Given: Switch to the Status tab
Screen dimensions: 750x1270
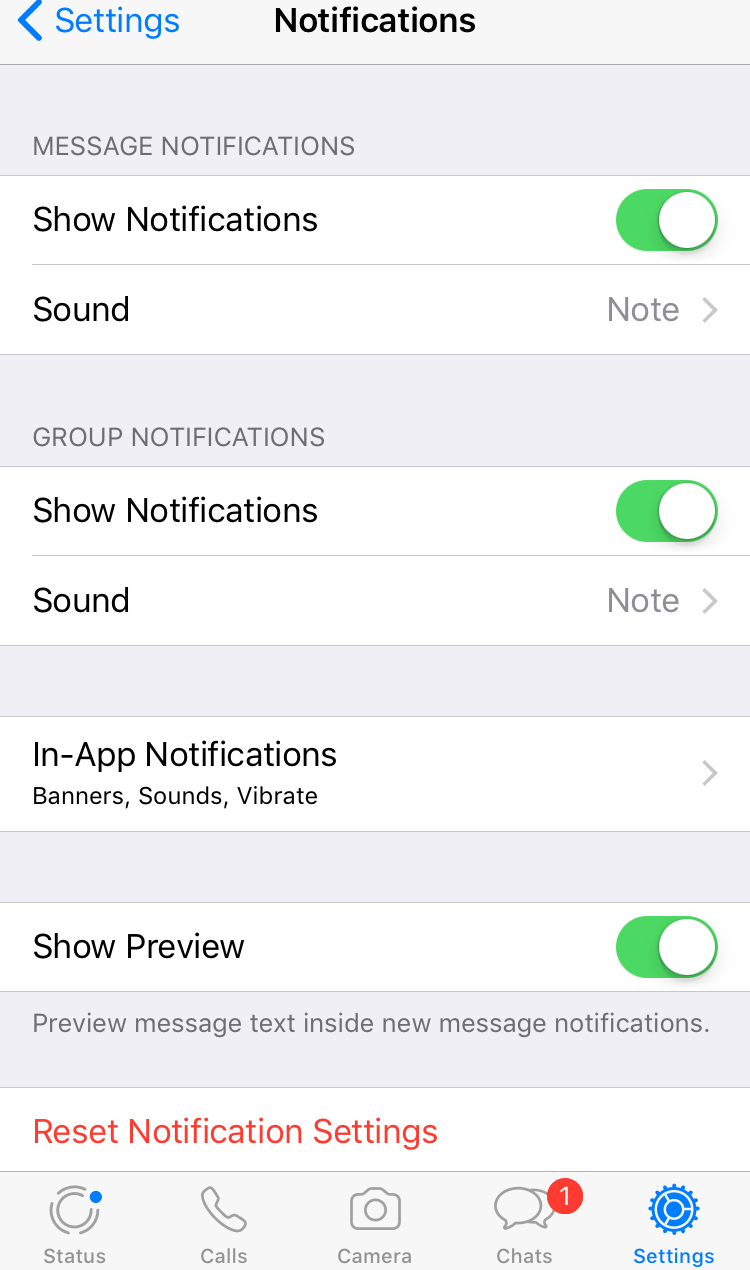Looking at the screenshot, I should coord(75,1223).
